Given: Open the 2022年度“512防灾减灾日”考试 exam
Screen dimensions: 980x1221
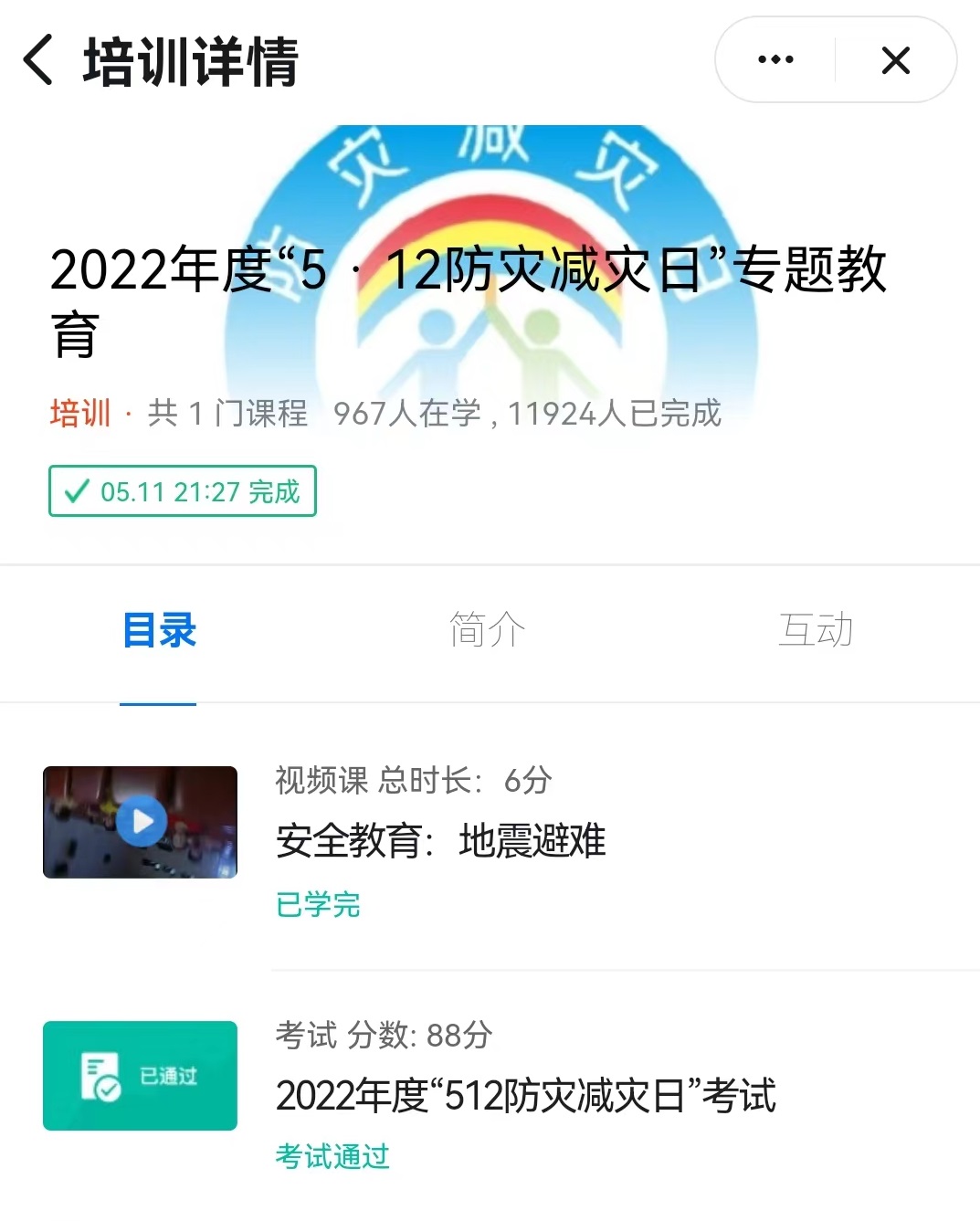Looking at the screenshot, I should pos(525,1095).
